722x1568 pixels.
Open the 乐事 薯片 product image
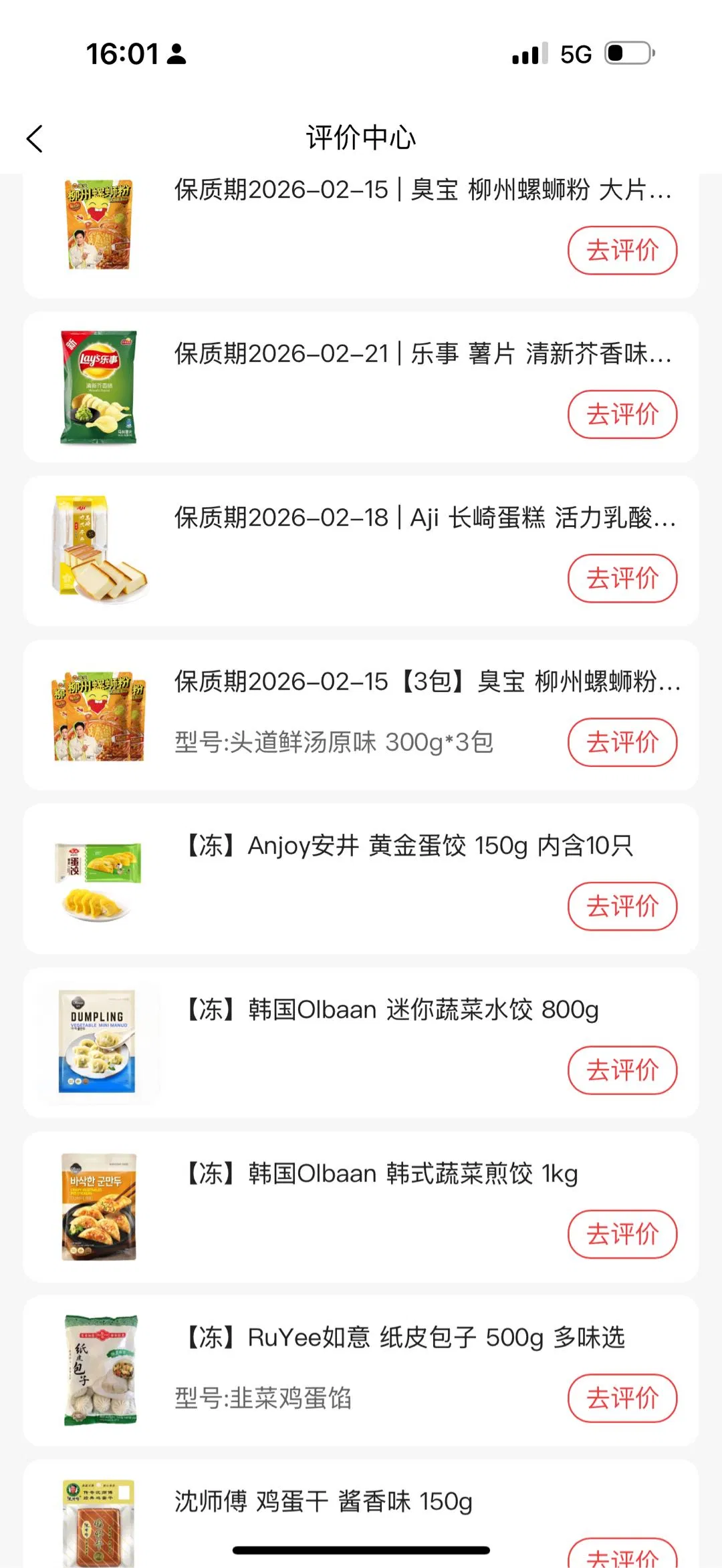point(99,387)
